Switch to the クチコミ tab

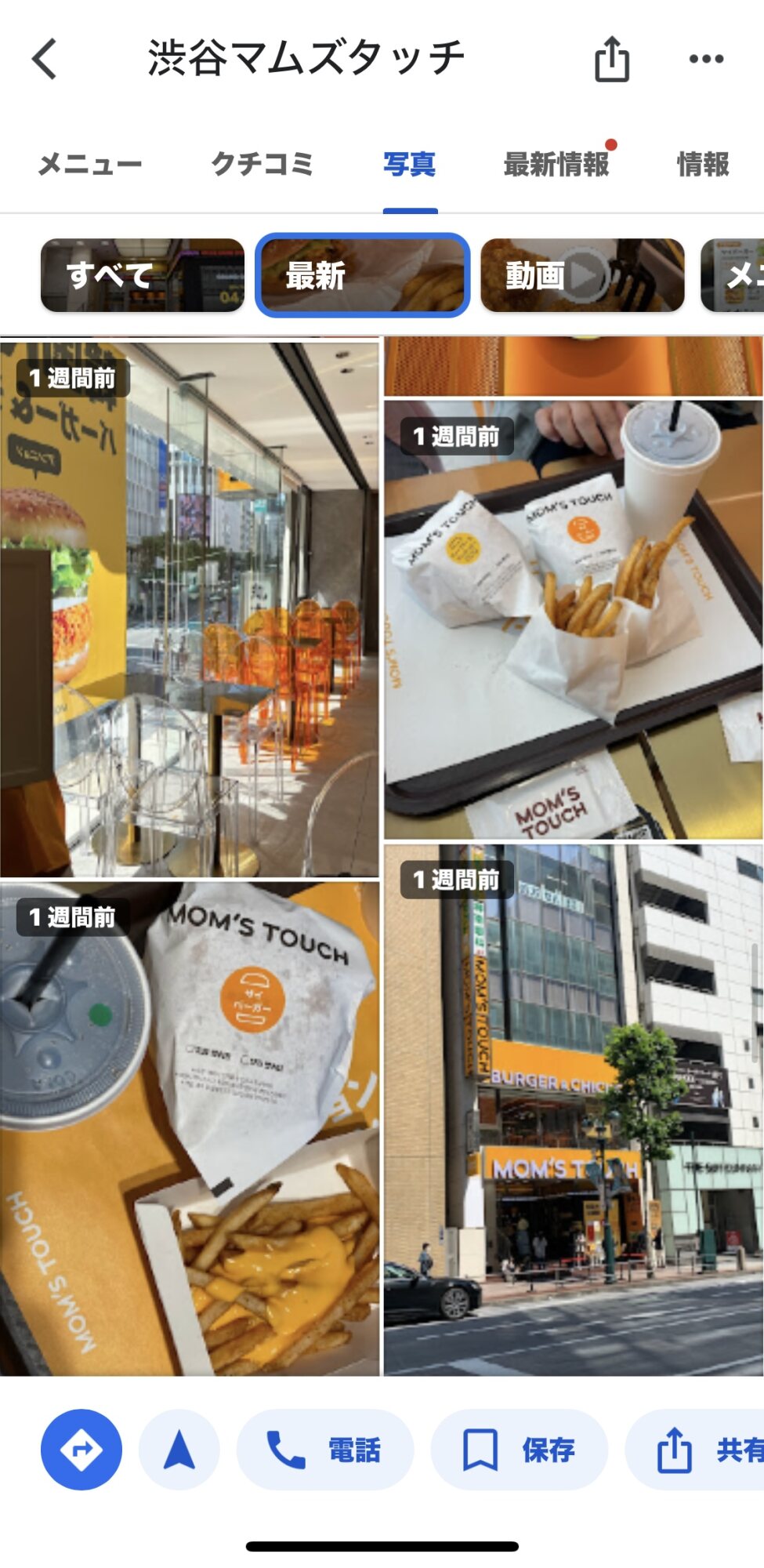click(263, 164)
